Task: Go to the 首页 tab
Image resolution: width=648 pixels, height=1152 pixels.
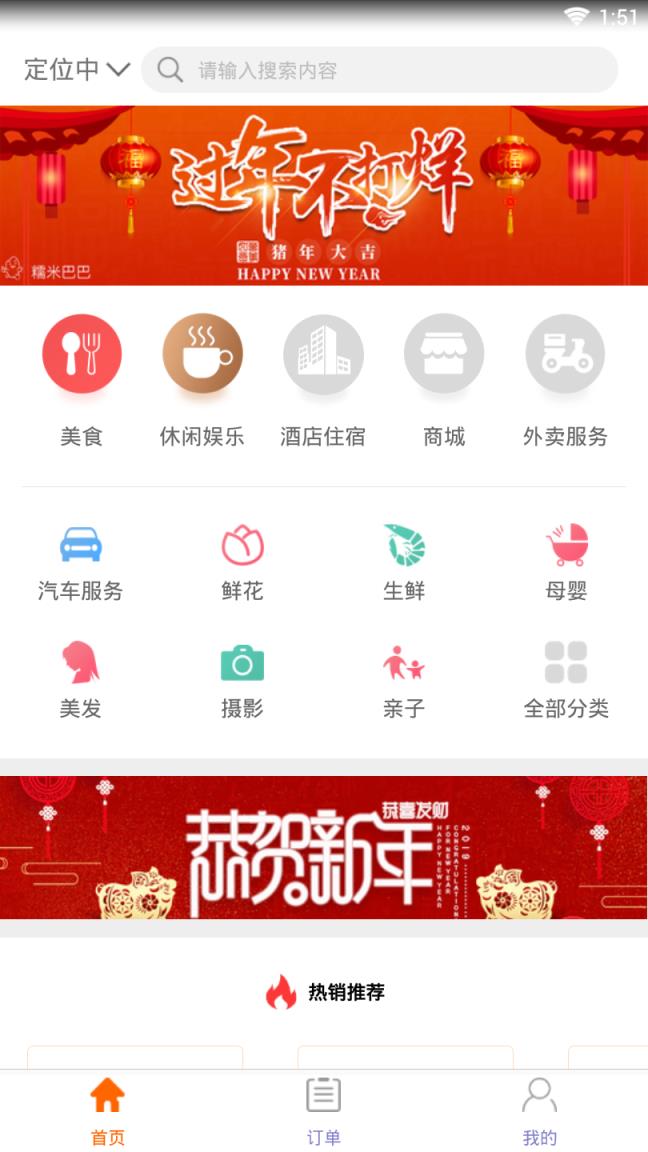Action: tap(107, 1110)
